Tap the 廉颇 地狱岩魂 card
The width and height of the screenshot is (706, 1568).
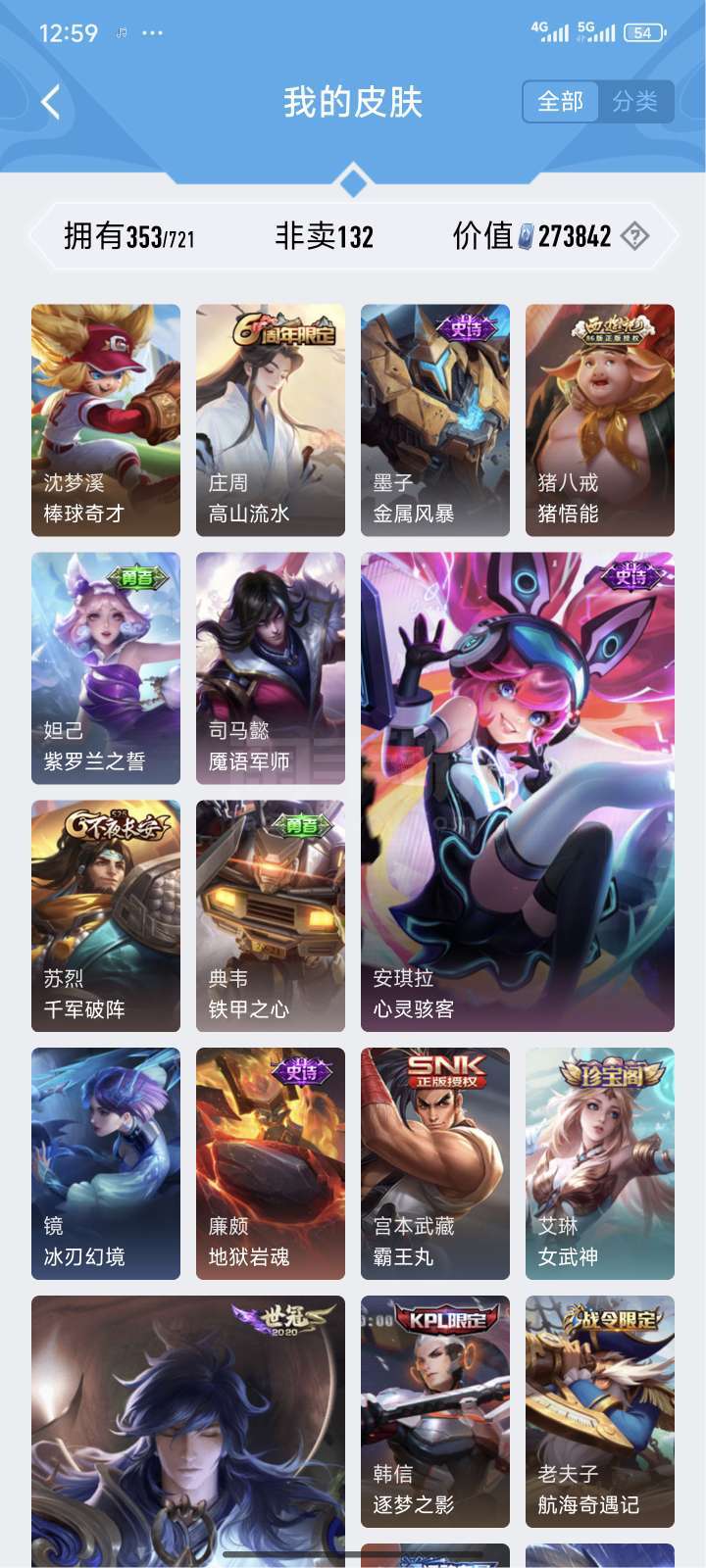[x=271, y=1164]
